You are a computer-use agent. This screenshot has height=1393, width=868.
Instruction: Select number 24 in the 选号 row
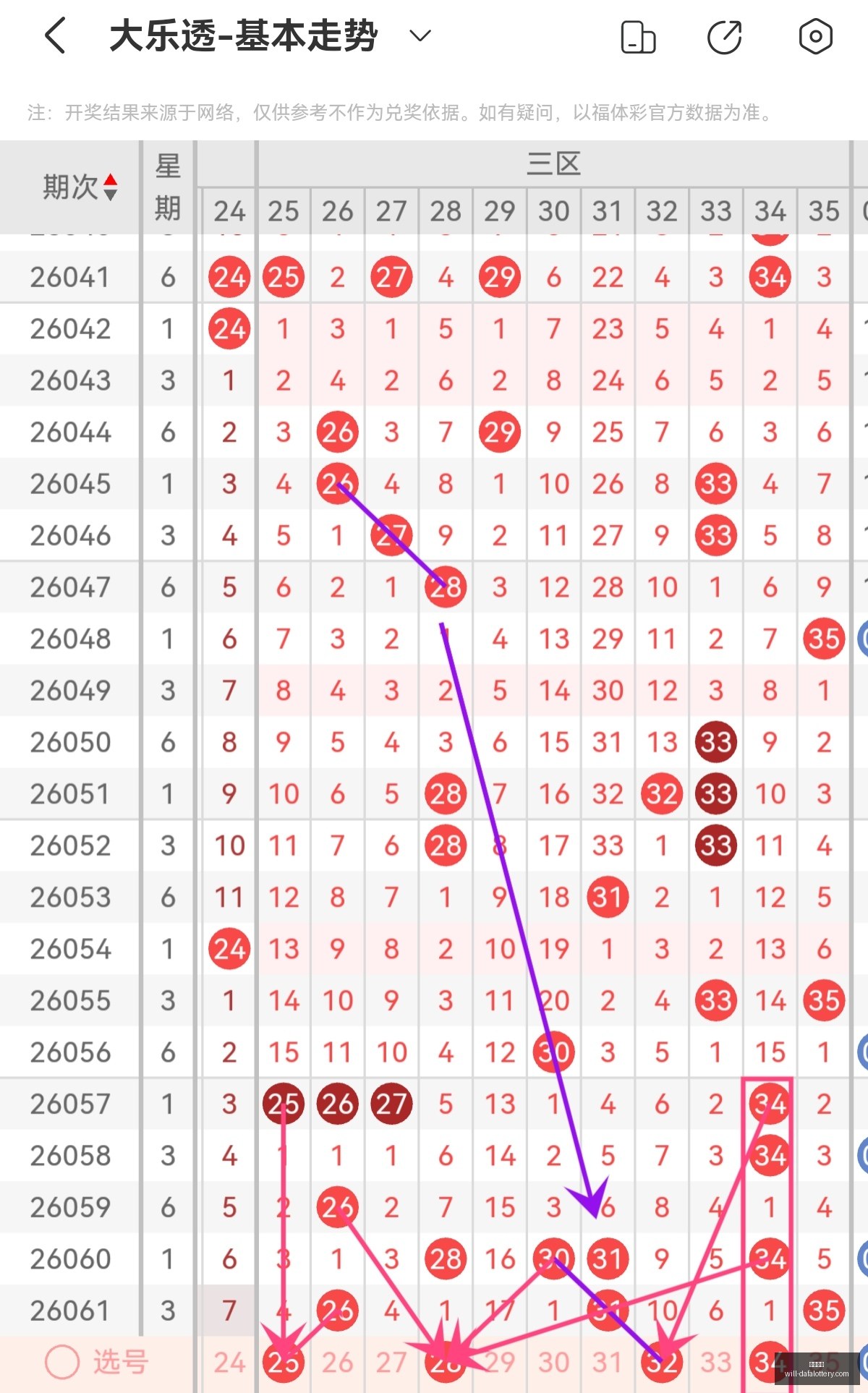(229, 1363)
